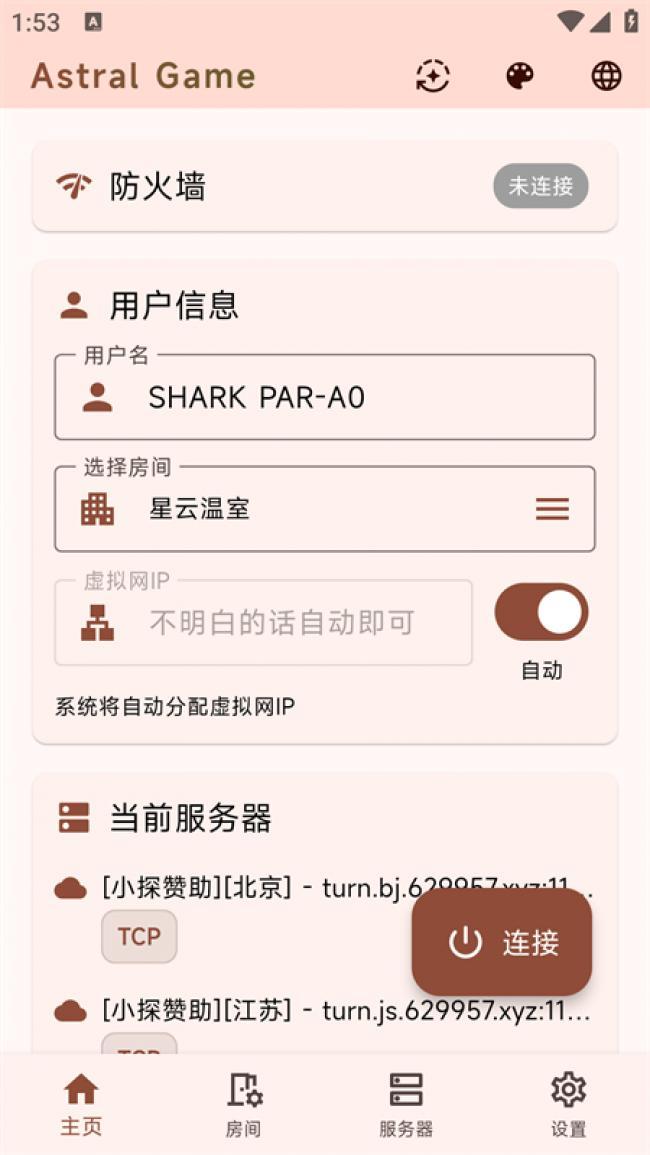Switch to the 服务器 tab

(406, 1104)
